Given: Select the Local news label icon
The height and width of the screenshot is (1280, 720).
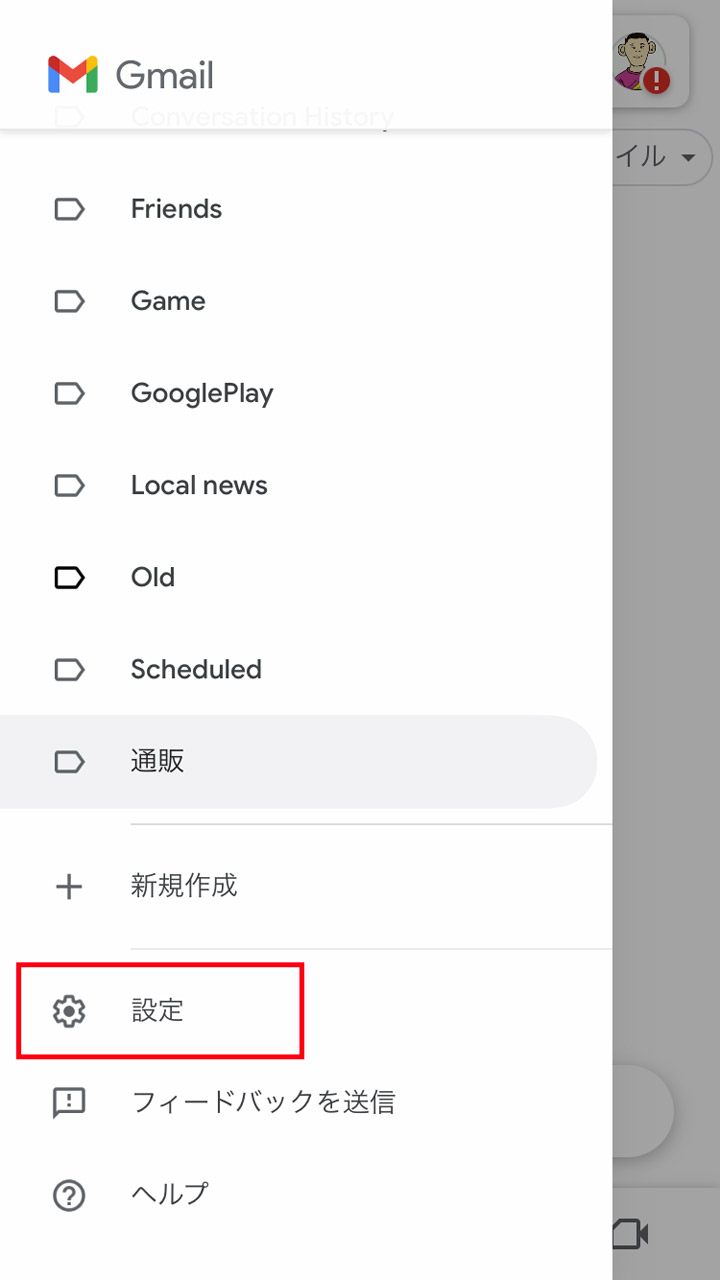Looking at the screenshot, I should (68, 485).
